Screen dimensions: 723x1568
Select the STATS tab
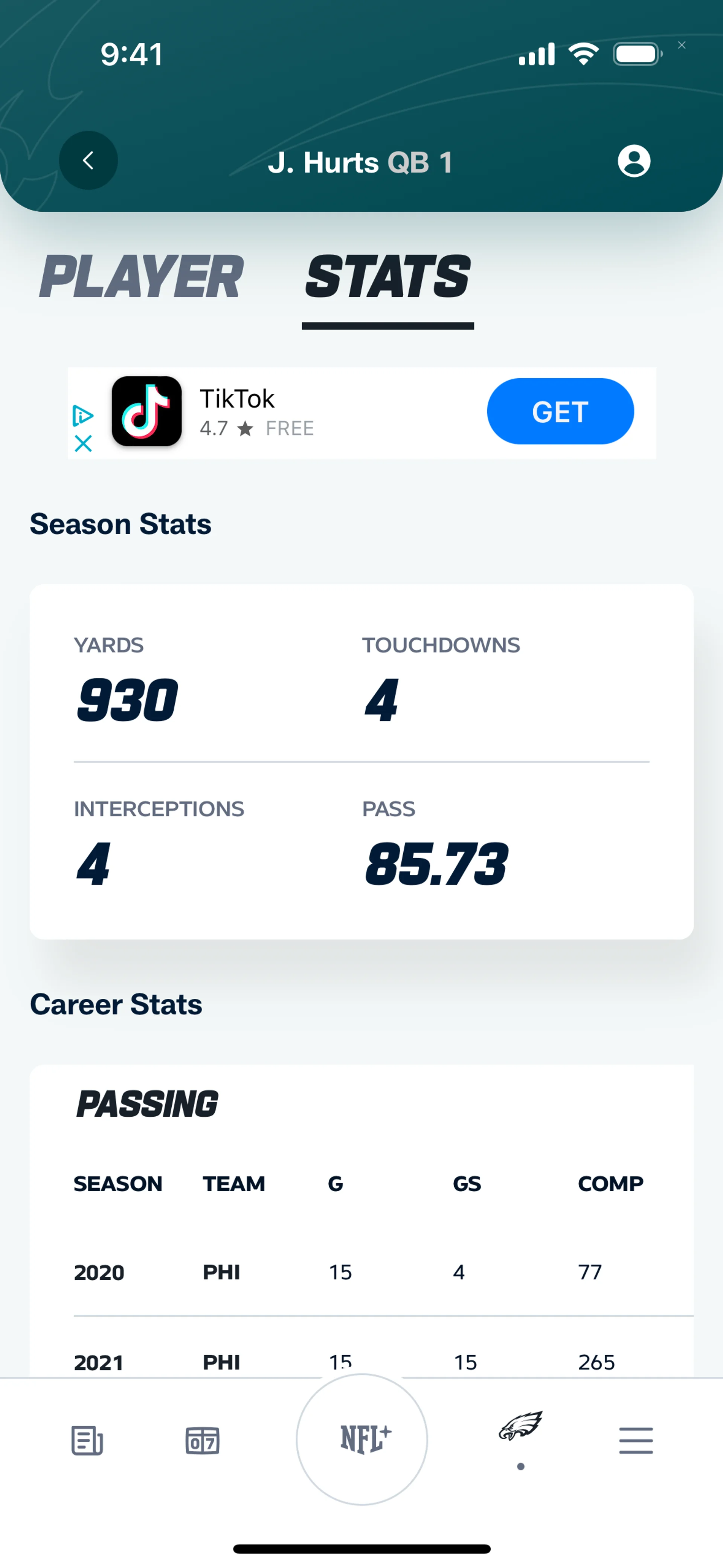(387, 278)
